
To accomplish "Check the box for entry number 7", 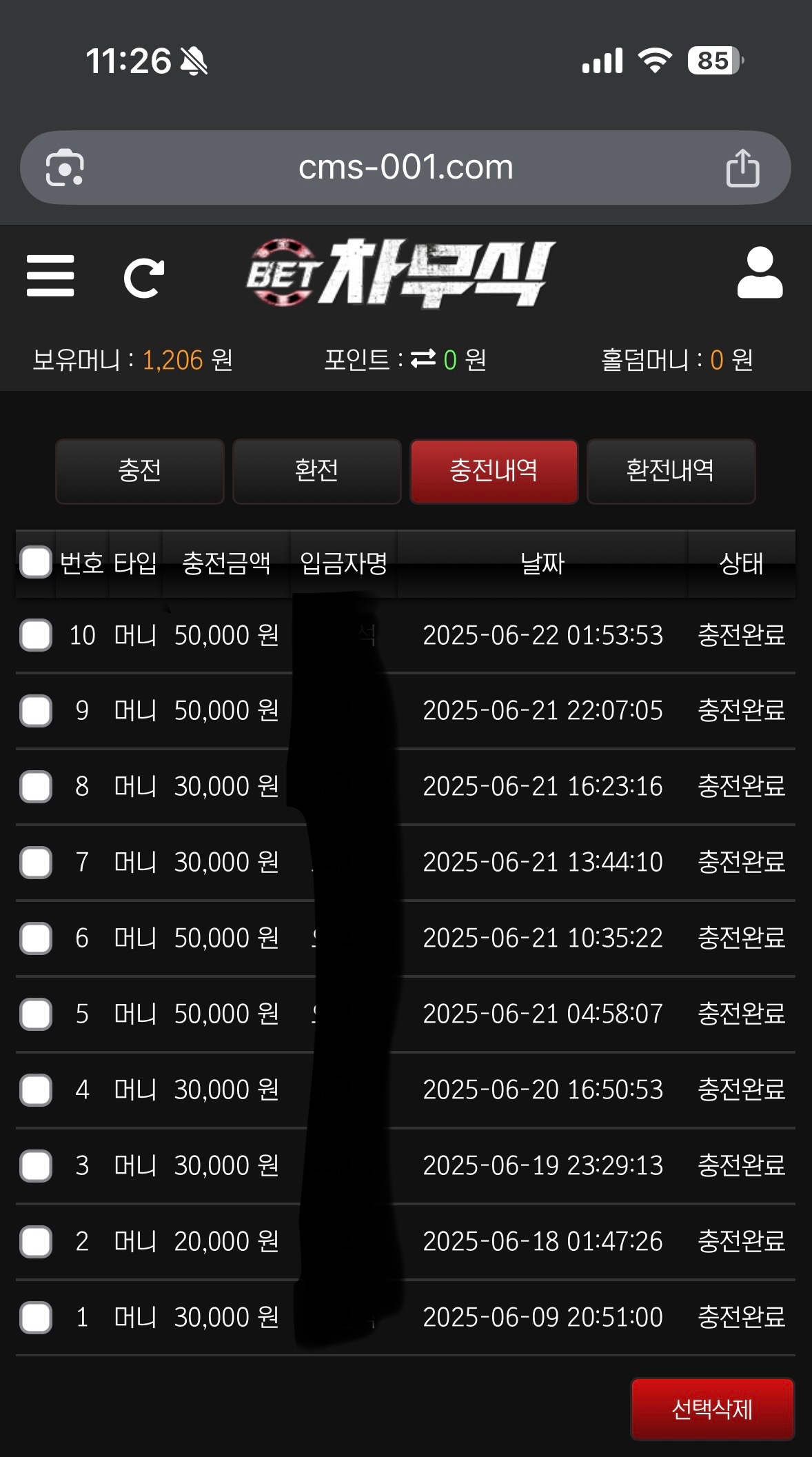I will pos(36,863).
